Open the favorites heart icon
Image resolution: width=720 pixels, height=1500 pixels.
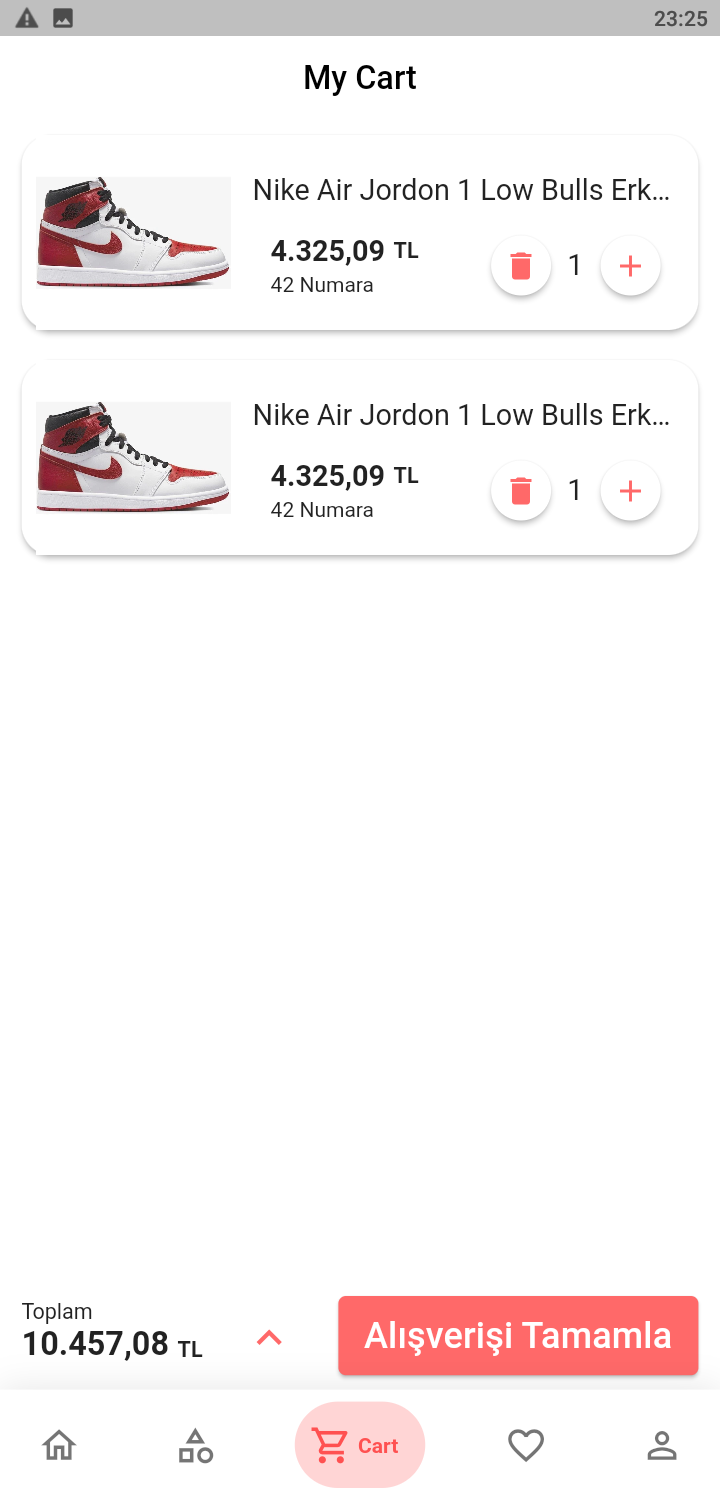(x=526, y=1444)
